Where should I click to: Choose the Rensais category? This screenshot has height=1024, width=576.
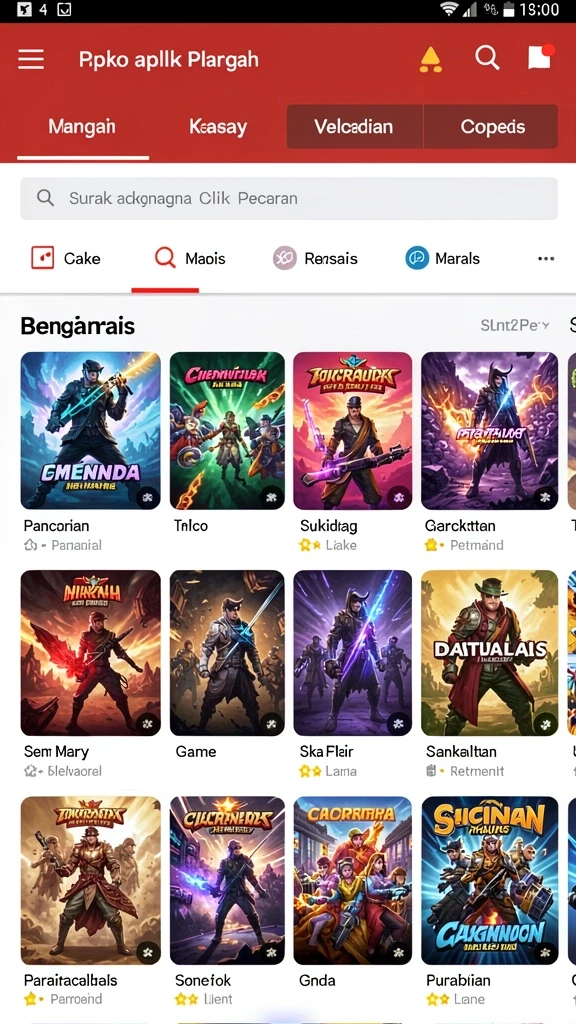pos(315,259)
